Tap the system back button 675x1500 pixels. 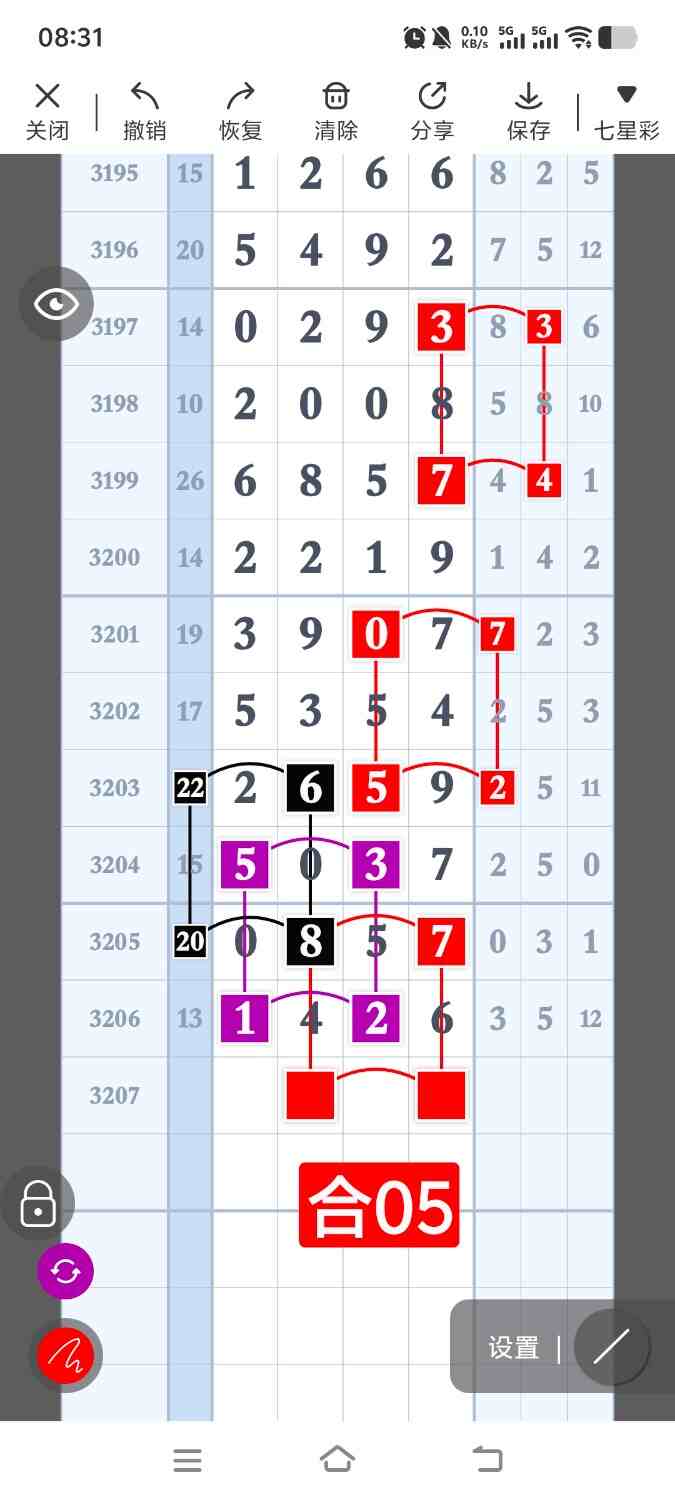pyautogui.click(x=487, y=1460)
